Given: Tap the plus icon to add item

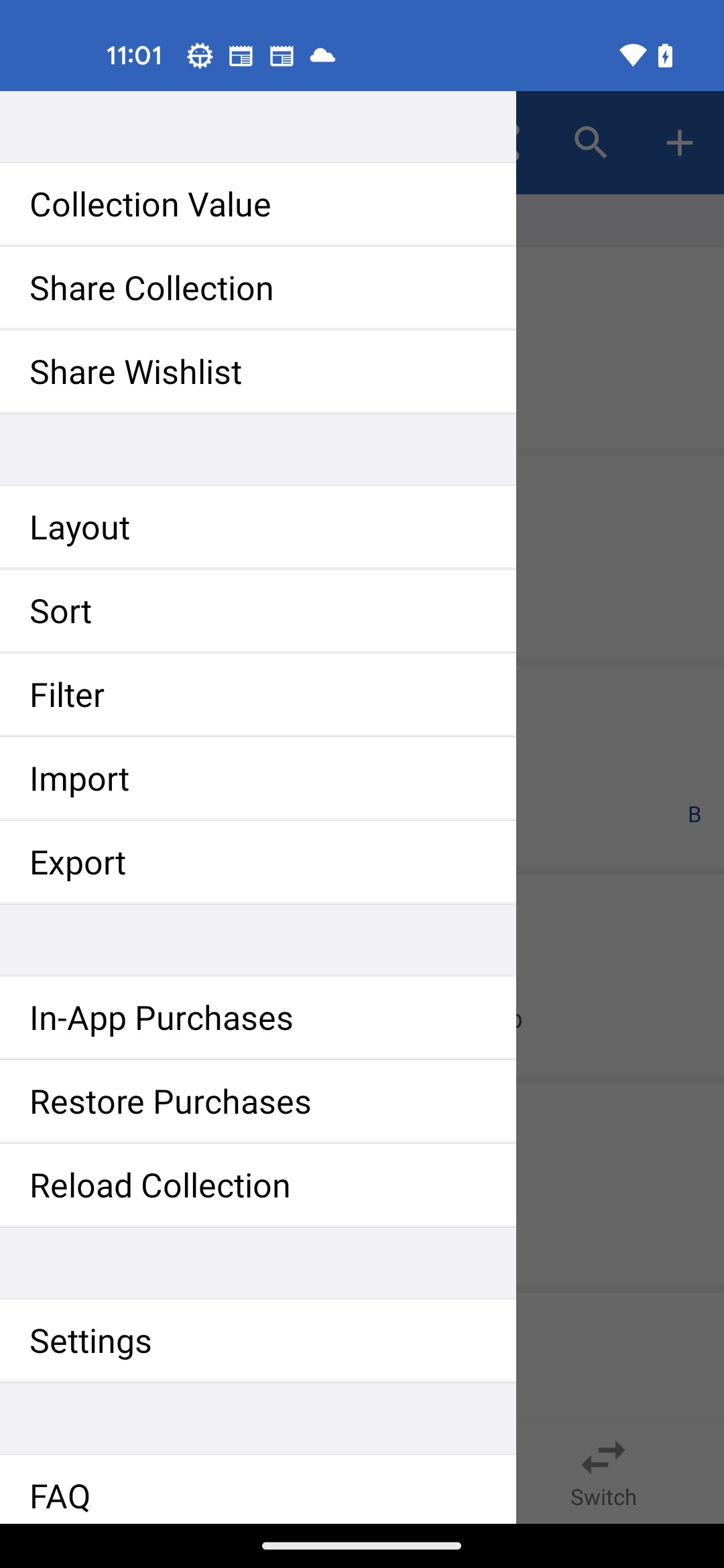Looking at the screenshot, I should (679, 143).
